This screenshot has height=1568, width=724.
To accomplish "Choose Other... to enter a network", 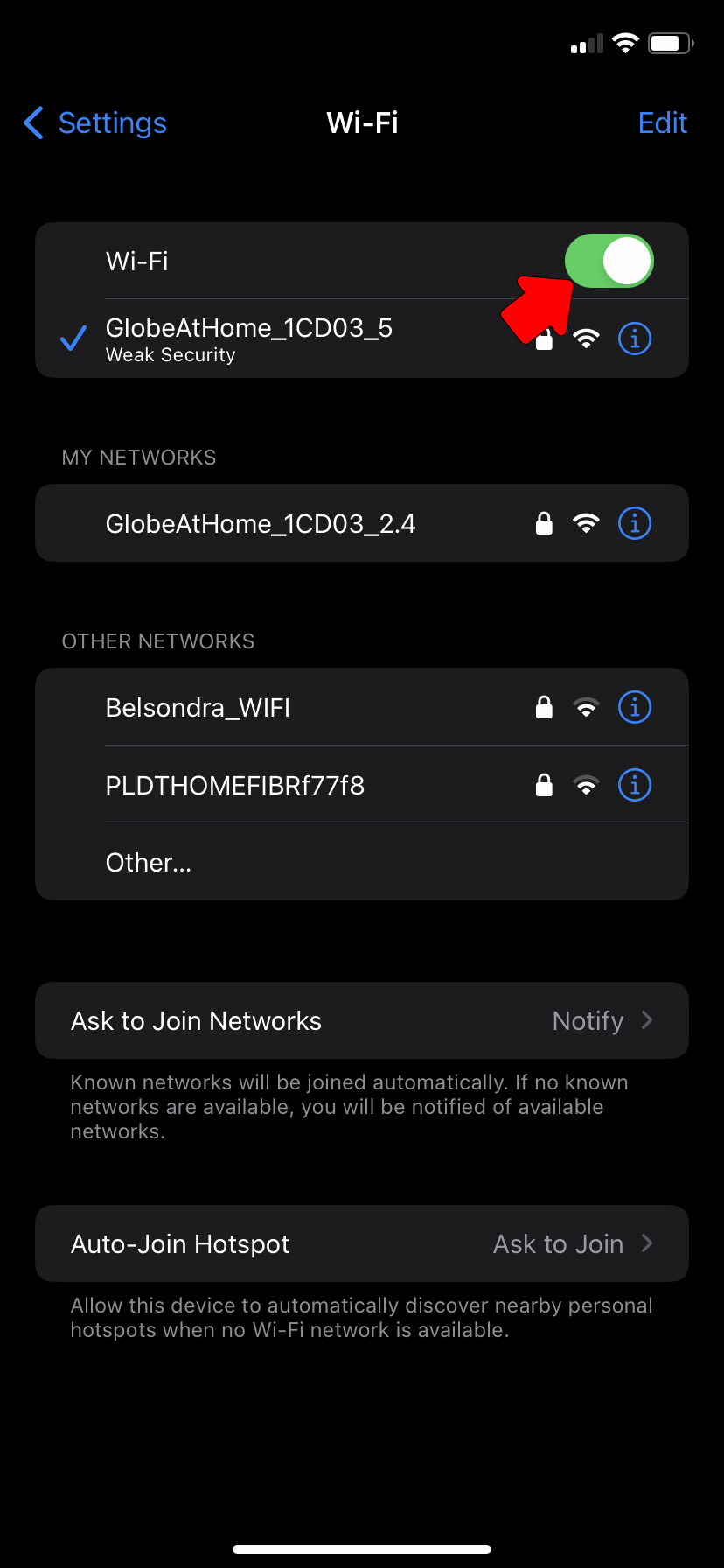I will [149, 863].
